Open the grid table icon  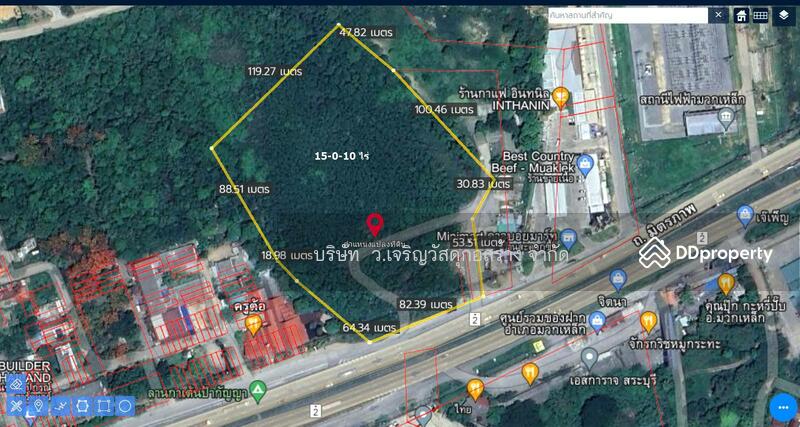tap(760, 15)
